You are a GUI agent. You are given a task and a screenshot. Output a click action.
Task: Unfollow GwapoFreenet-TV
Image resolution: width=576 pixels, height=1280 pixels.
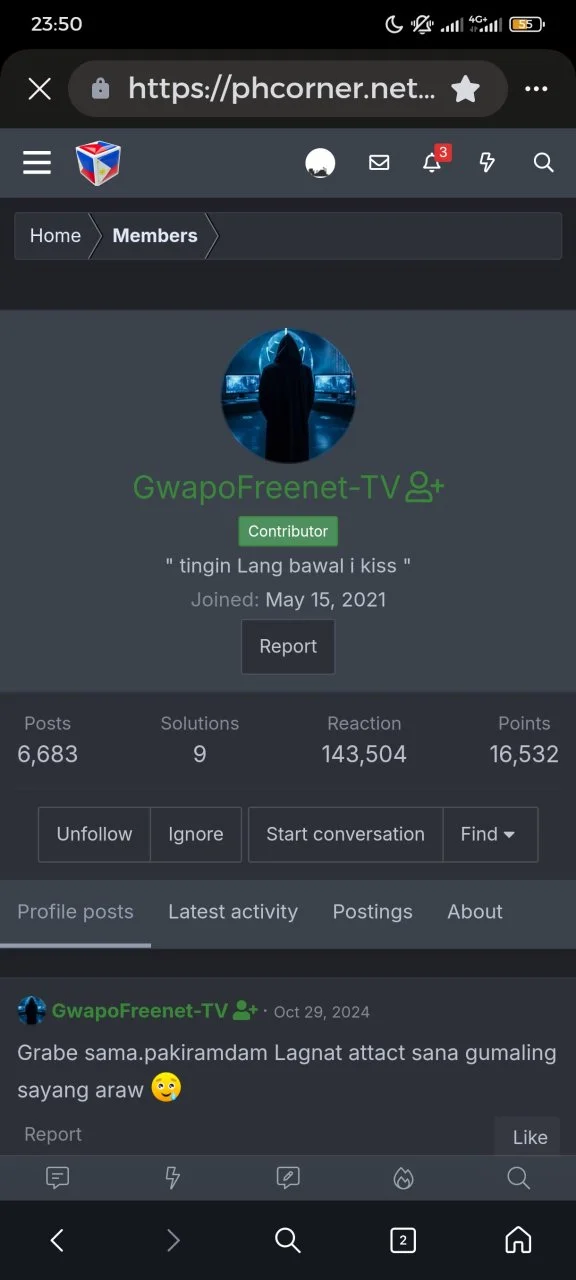(94, 834)
